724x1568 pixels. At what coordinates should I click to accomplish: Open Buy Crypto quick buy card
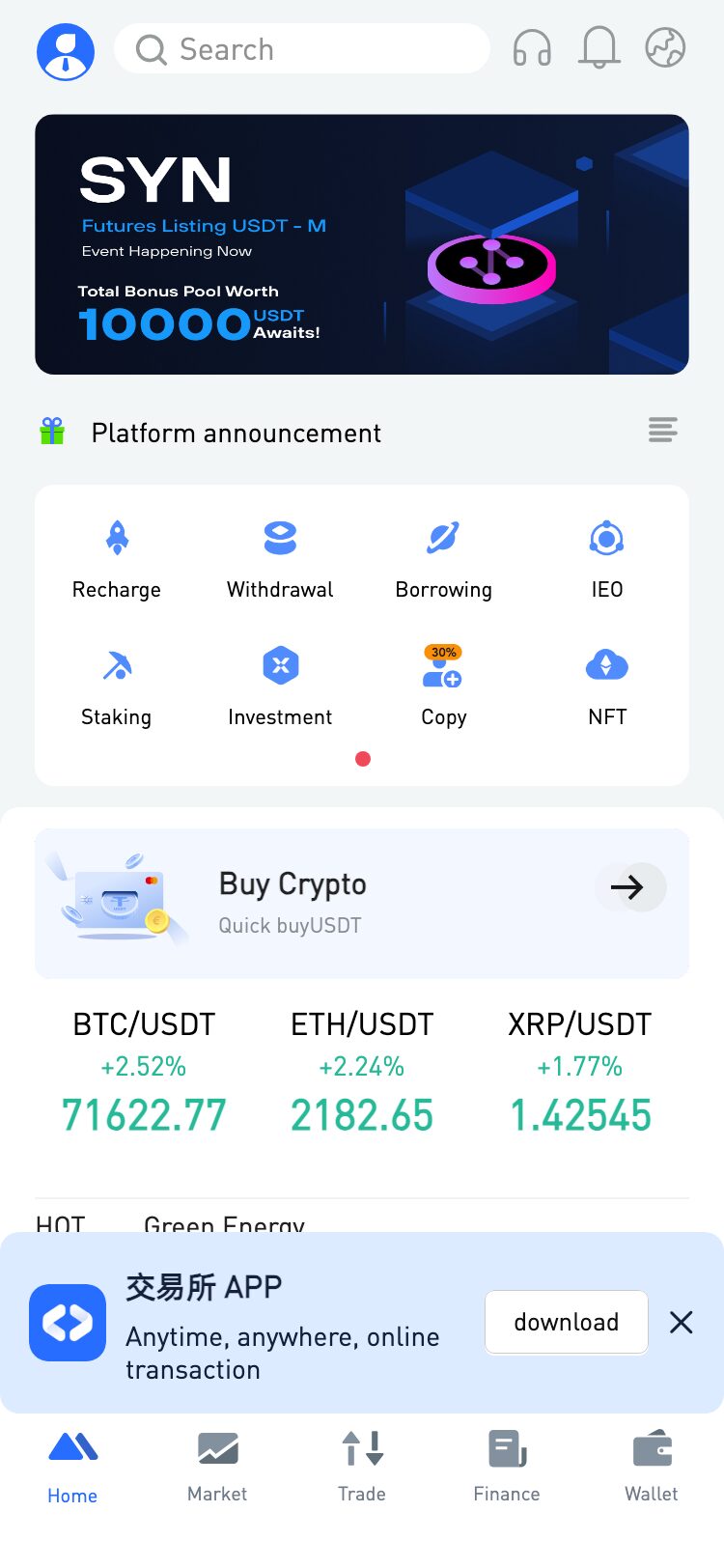(362, 903)
